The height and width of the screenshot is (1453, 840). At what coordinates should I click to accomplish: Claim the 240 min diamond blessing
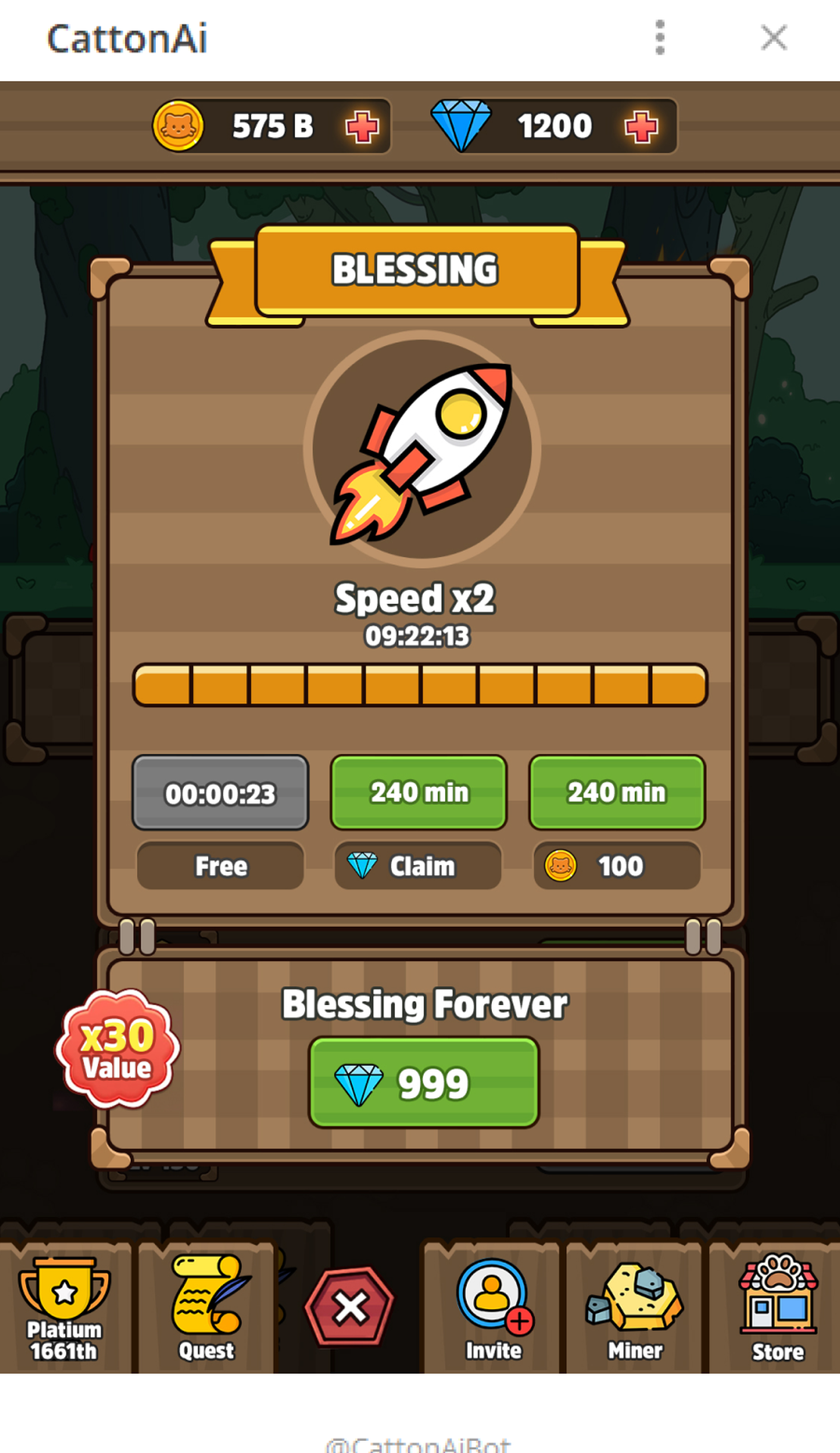click(418, 793)
